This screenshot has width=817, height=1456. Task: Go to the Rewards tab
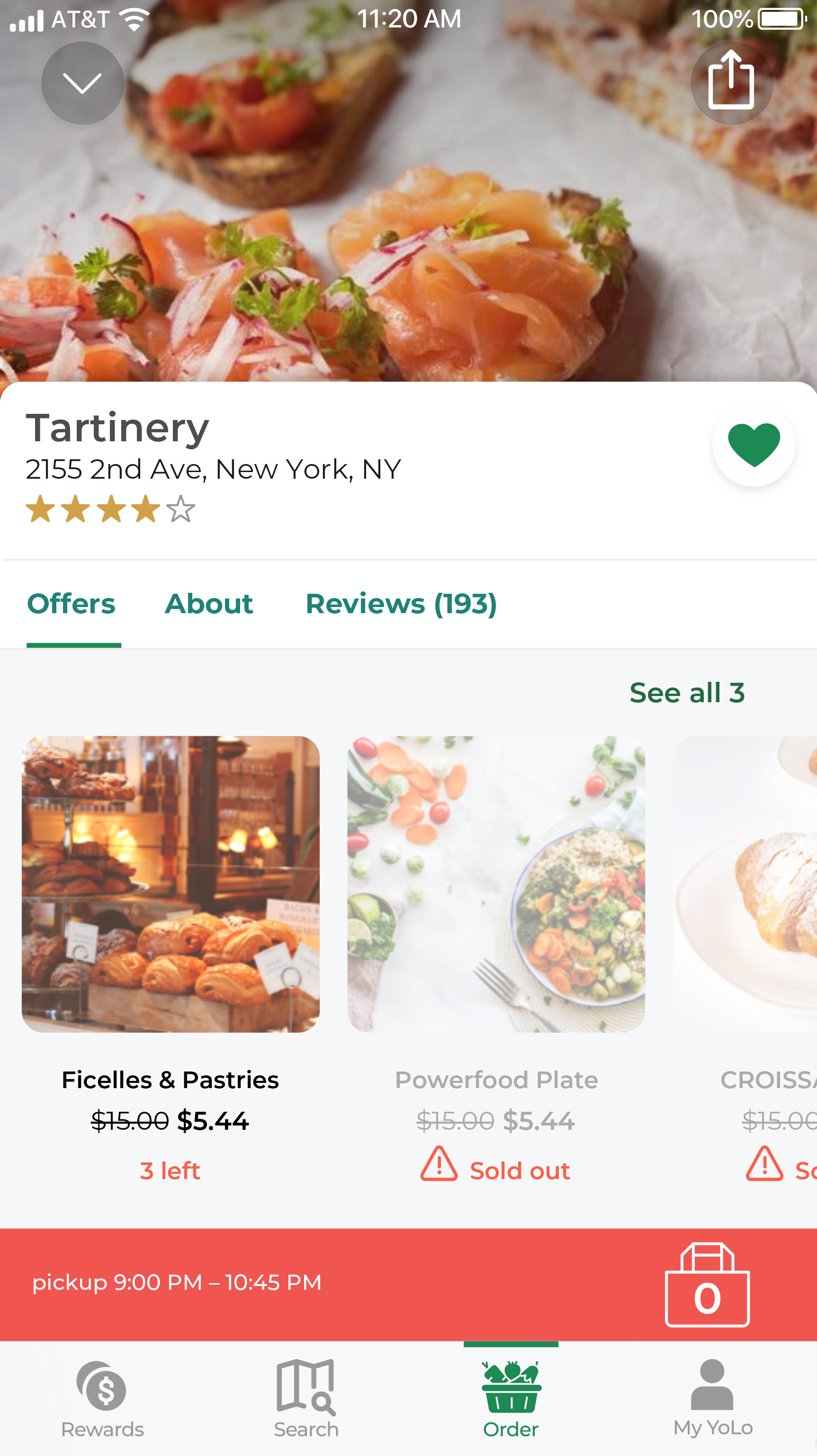click(x=102, y=1399)
